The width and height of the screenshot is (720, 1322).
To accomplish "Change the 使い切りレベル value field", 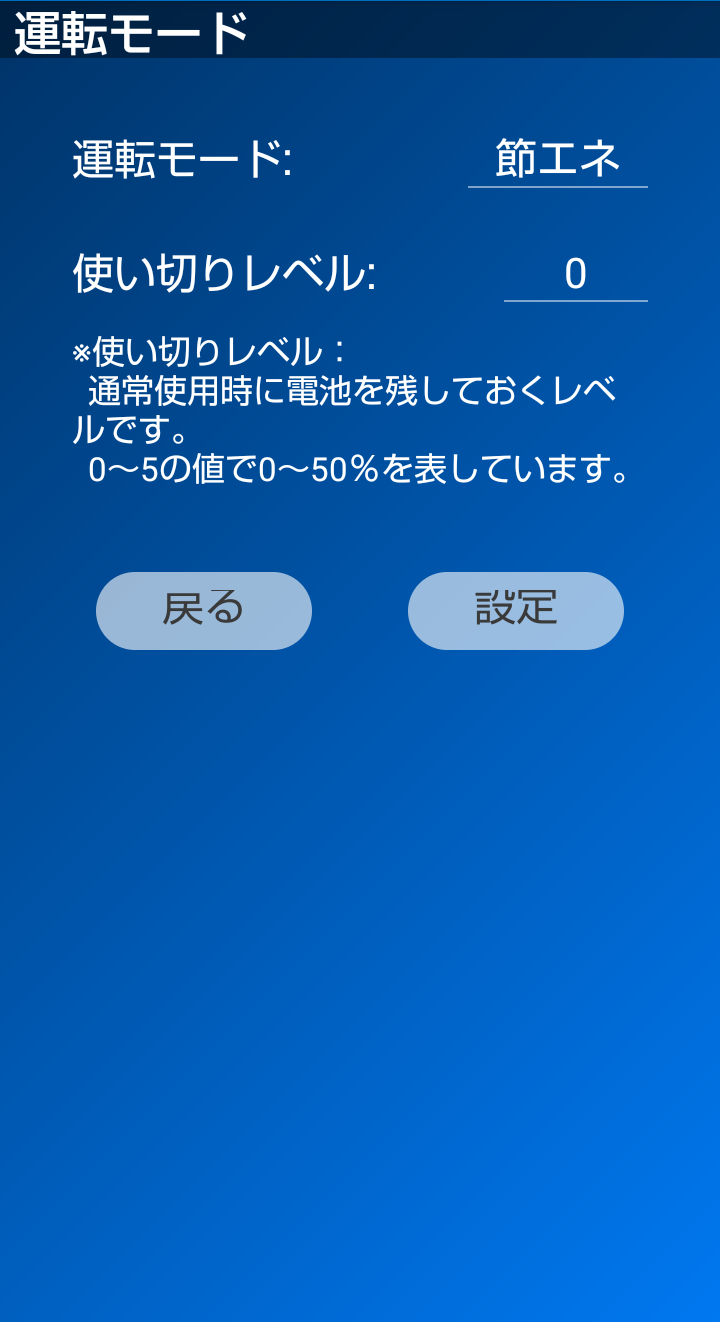I will [x=575, y=275].
